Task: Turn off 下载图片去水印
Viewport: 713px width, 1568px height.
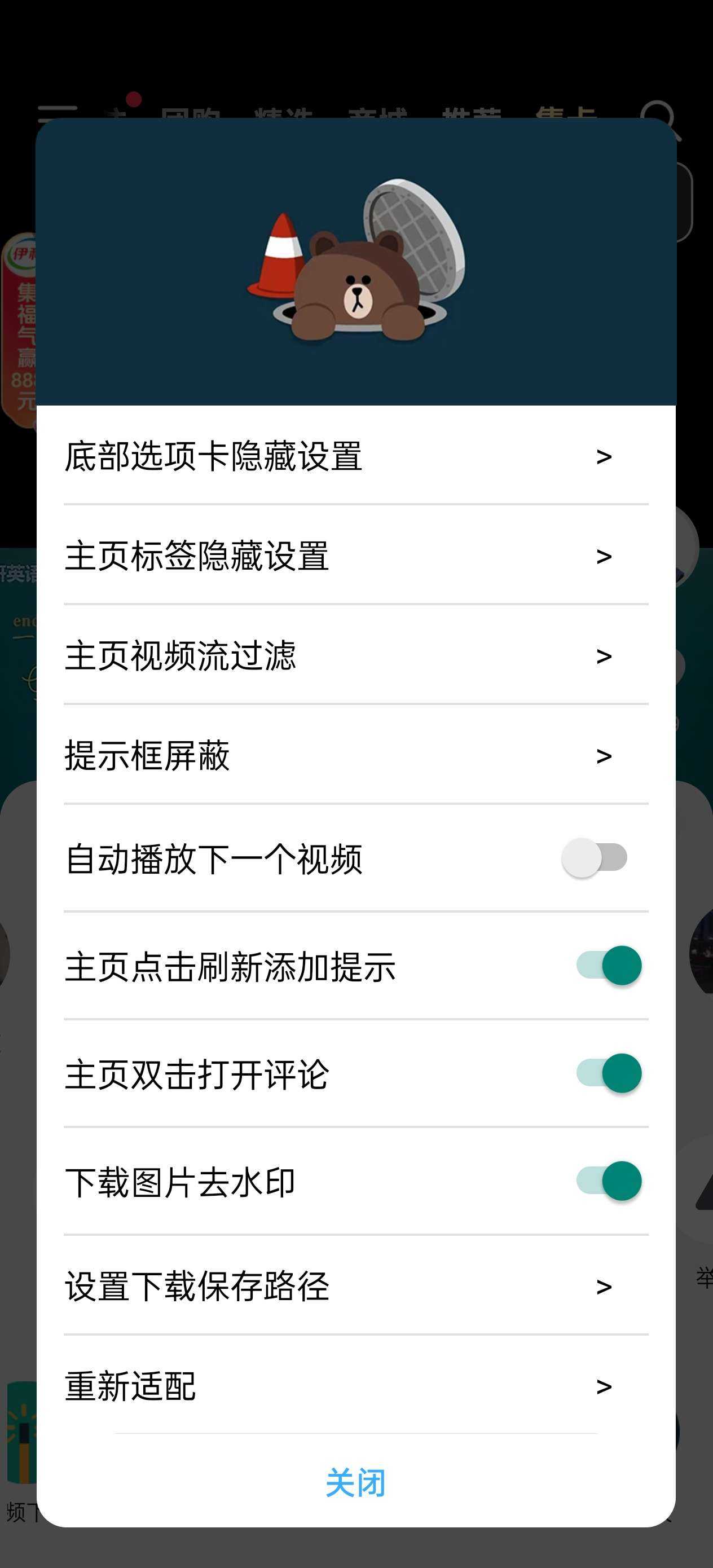Action: [609, 1182]
